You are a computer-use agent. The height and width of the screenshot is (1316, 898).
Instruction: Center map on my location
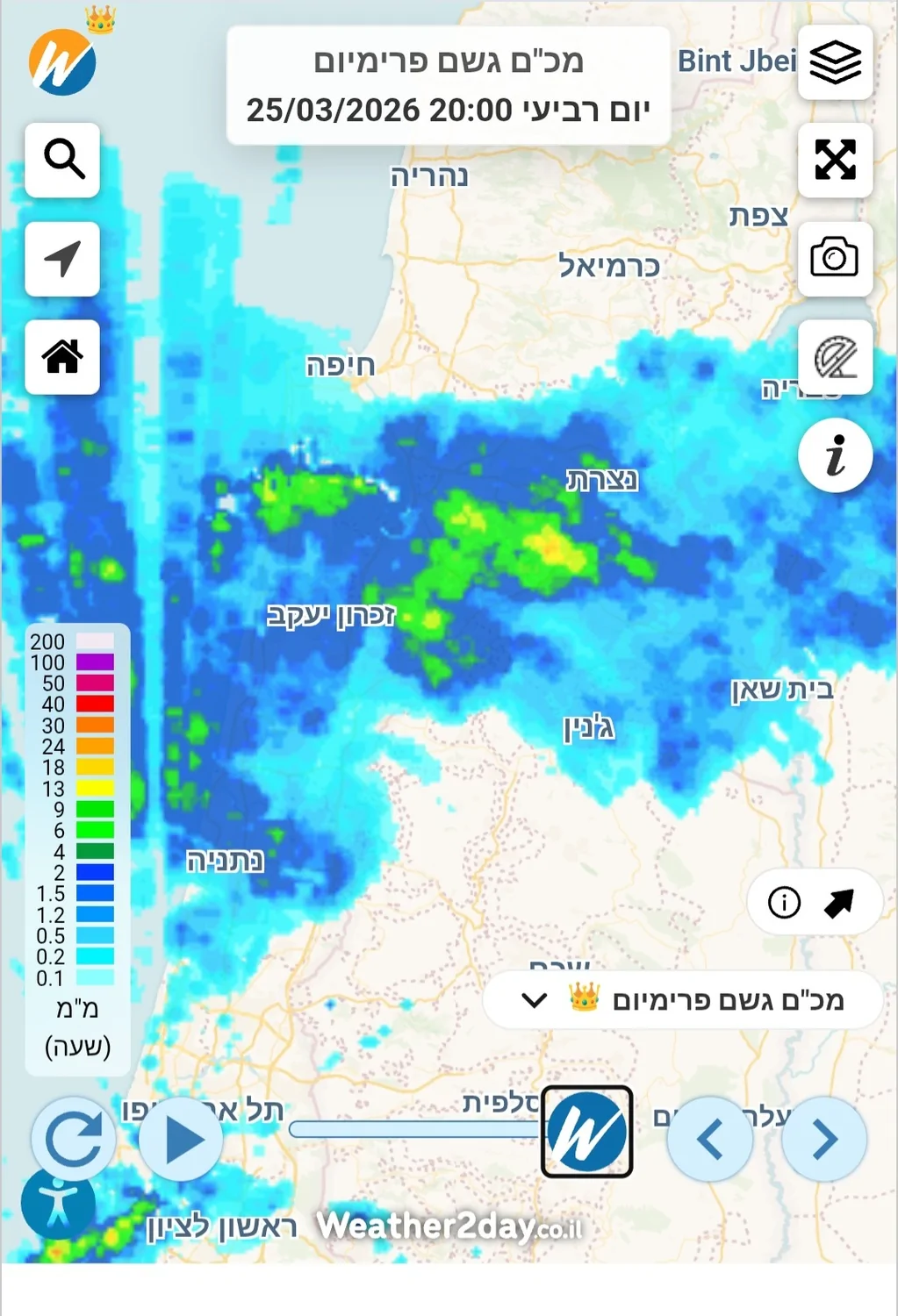62,259
